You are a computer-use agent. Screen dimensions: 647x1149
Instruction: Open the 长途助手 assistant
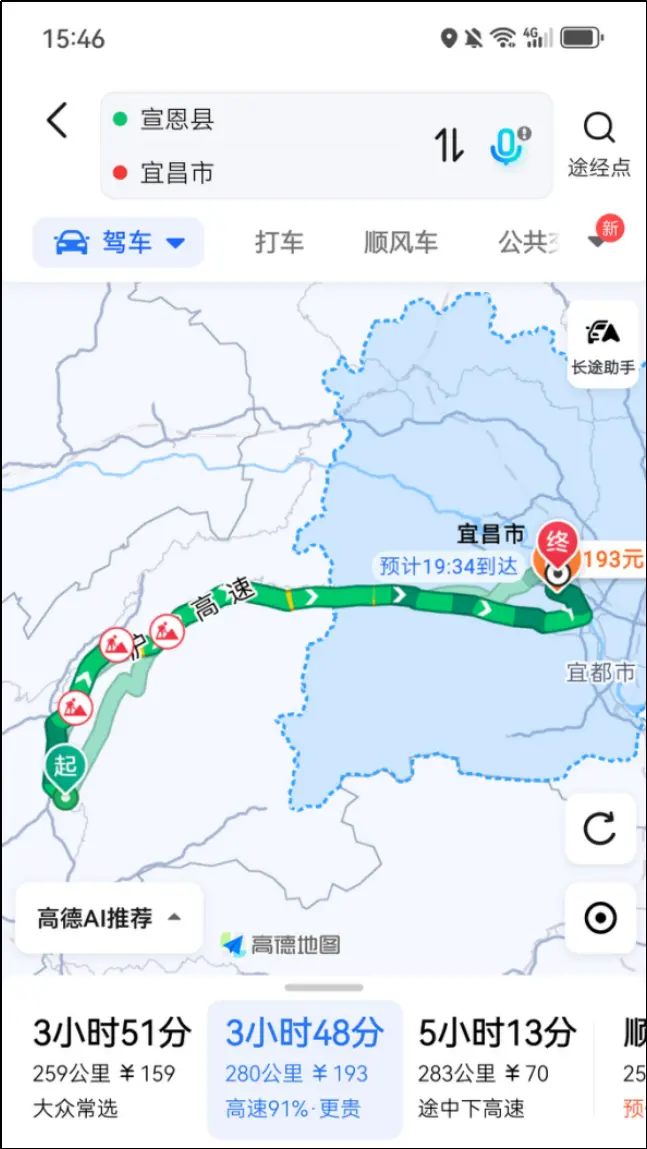pyautogui.click(x=603, y=344)
